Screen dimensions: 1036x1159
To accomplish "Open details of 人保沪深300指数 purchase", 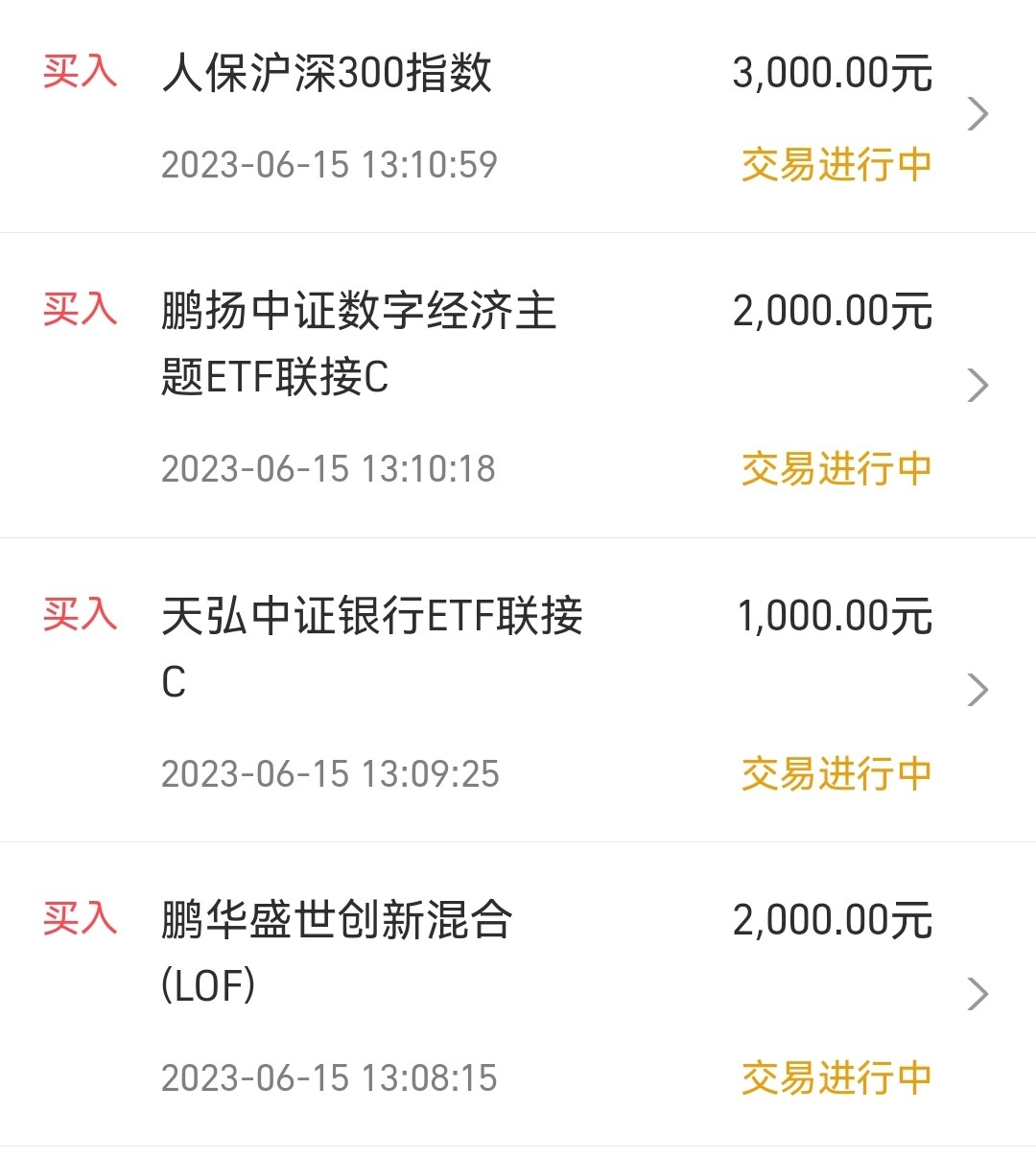I will click(x=978, y=113).
